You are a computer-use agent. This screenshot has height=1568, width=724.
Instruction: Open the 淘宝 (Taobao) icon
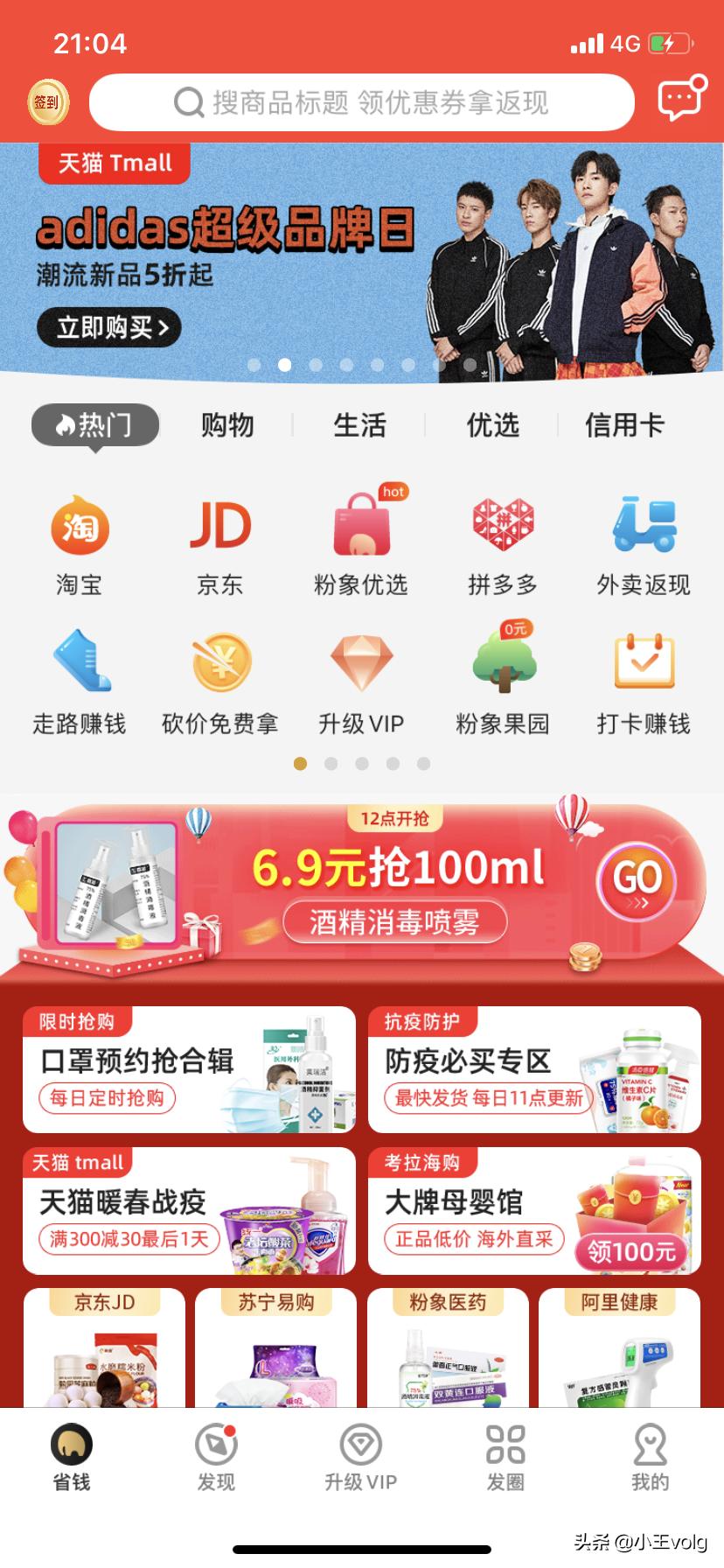click(80, 526)
